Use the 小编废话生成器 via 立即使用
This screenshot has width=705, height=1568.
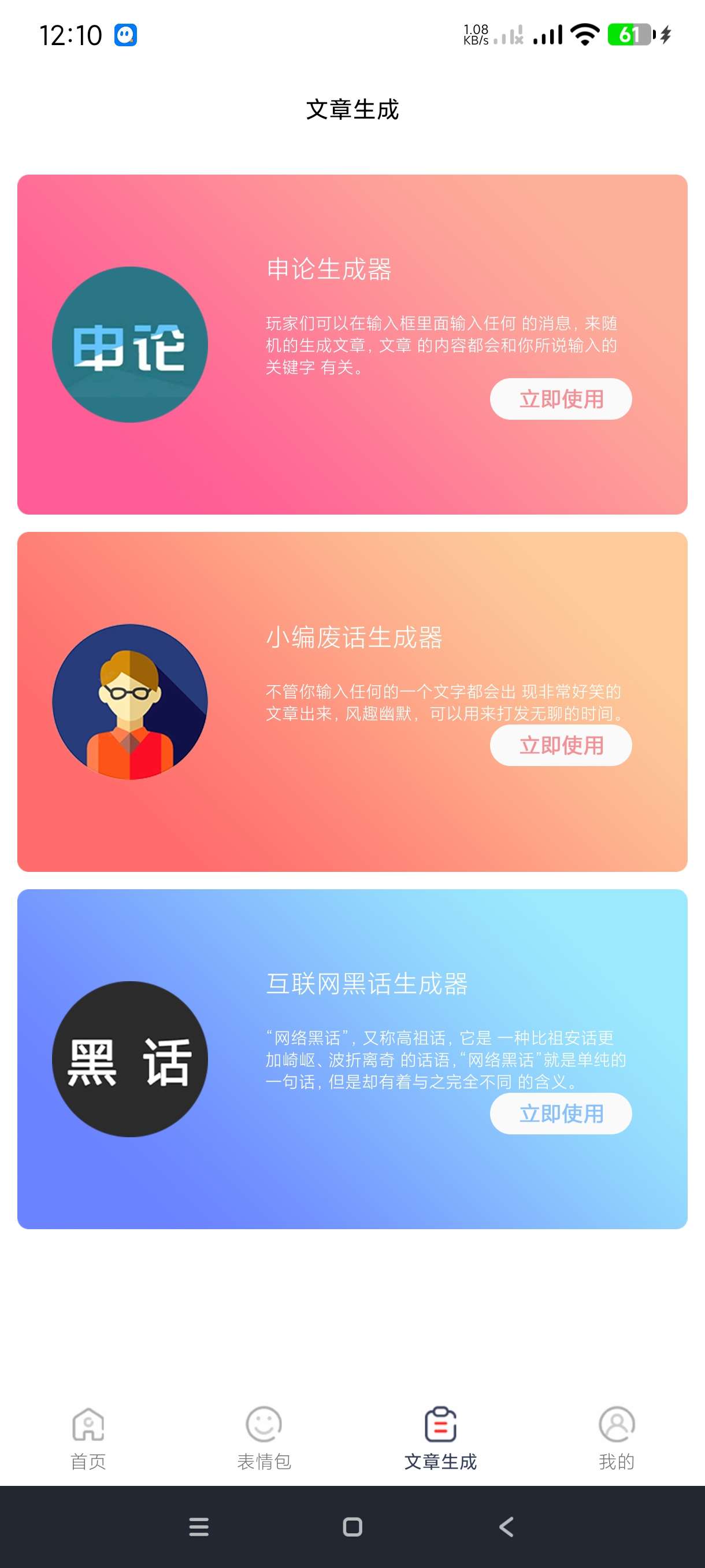point(560,746)
